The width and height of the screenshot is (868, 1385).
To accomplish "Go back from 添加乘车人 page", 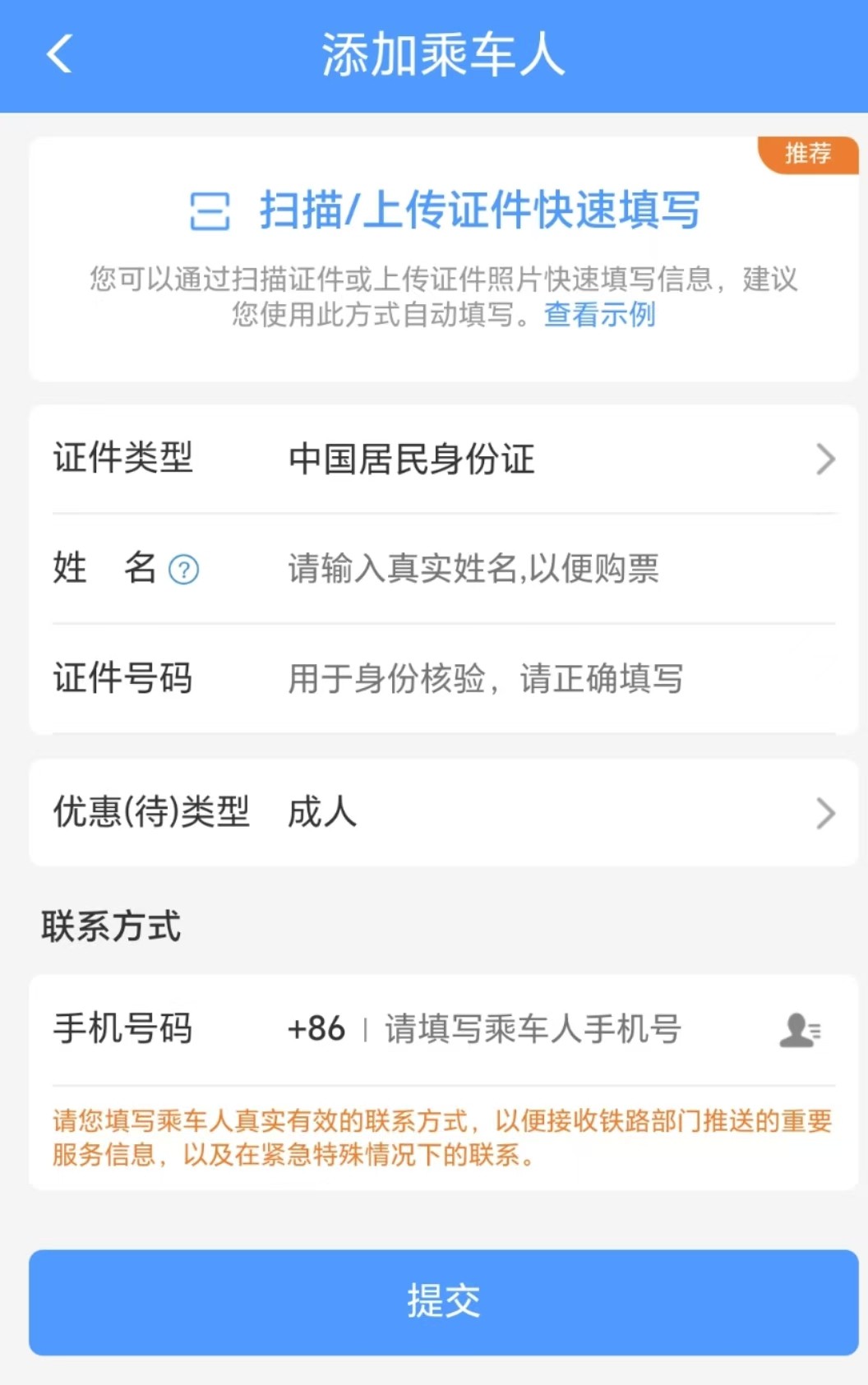I will (x=59, y=54).
